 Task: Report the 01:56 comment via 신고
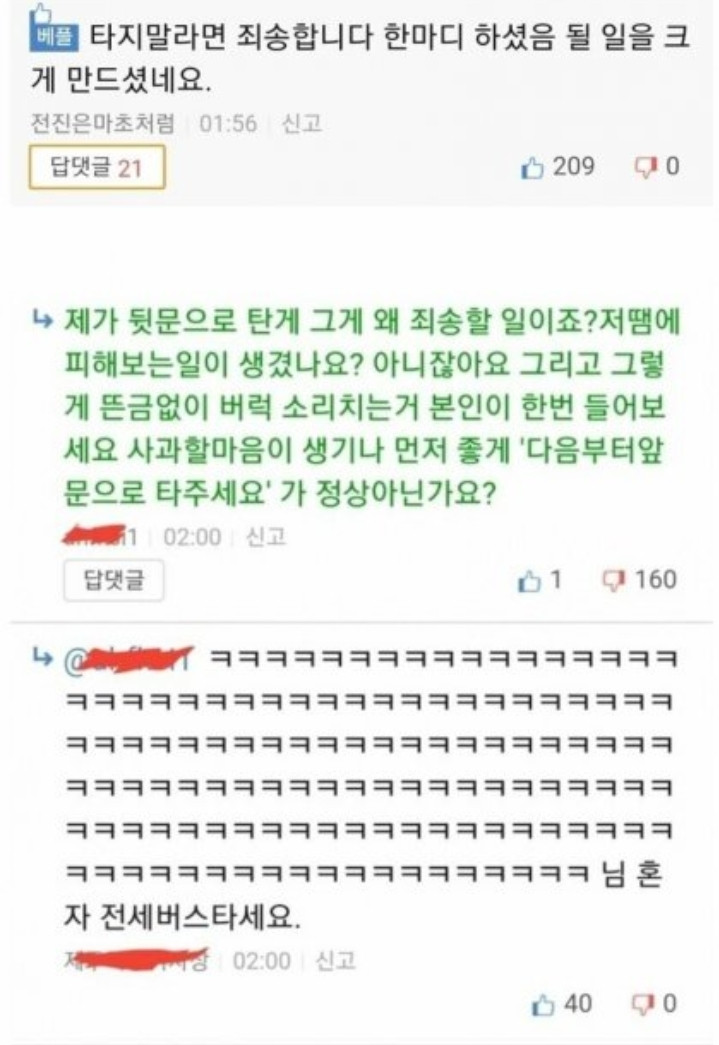300,124
